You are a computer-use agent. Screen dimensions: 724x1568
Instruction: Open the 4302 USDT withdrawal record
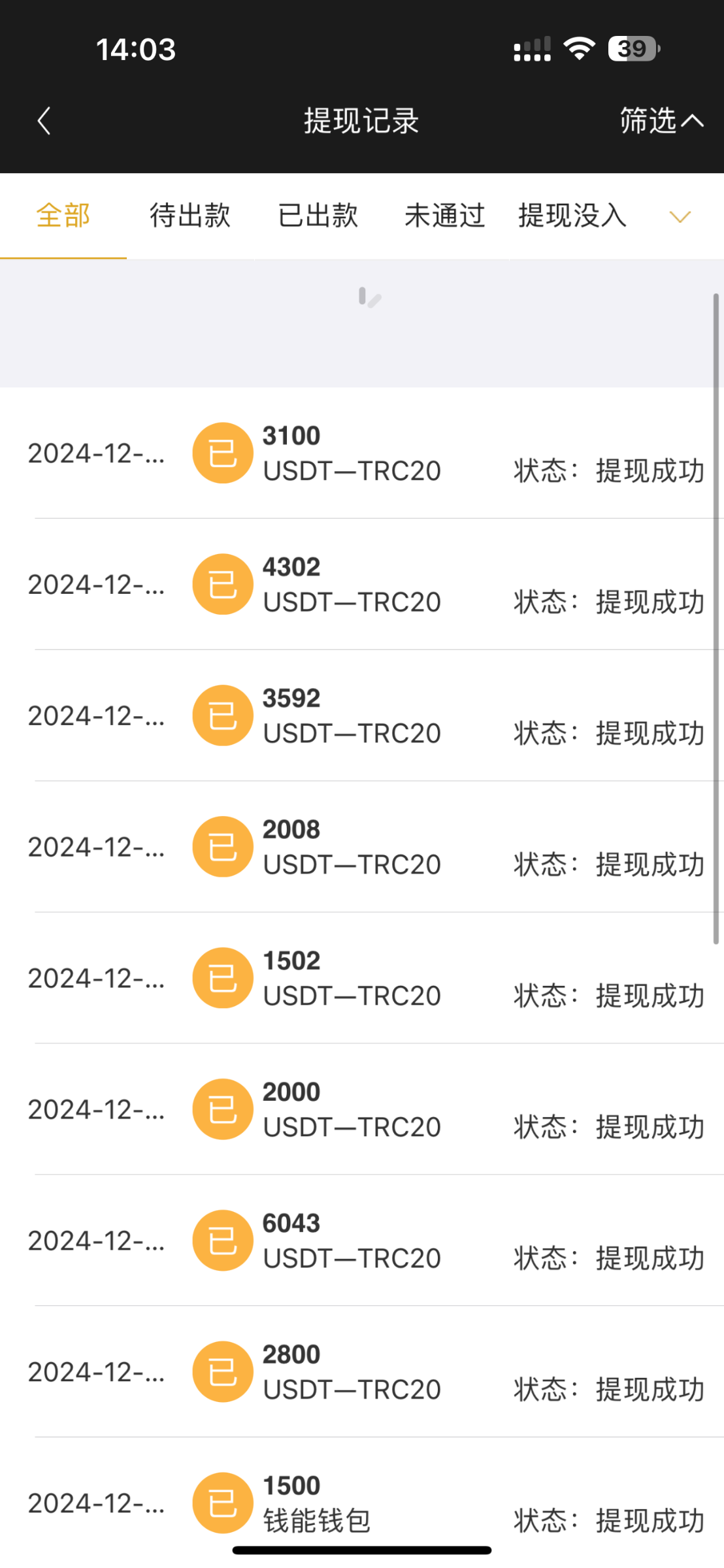coord(362,585)
